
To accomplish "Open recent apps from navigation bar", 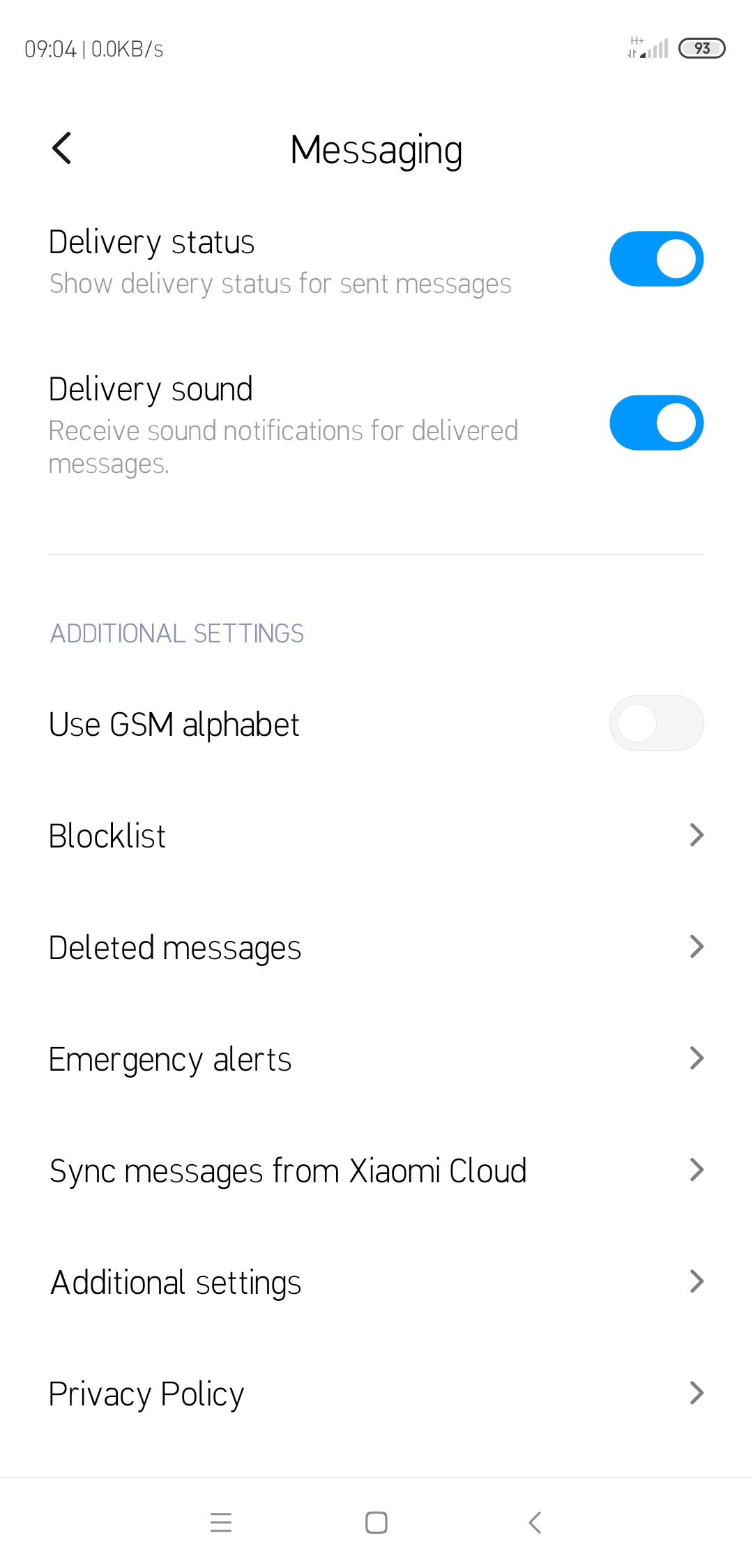I will point(221,1523).
